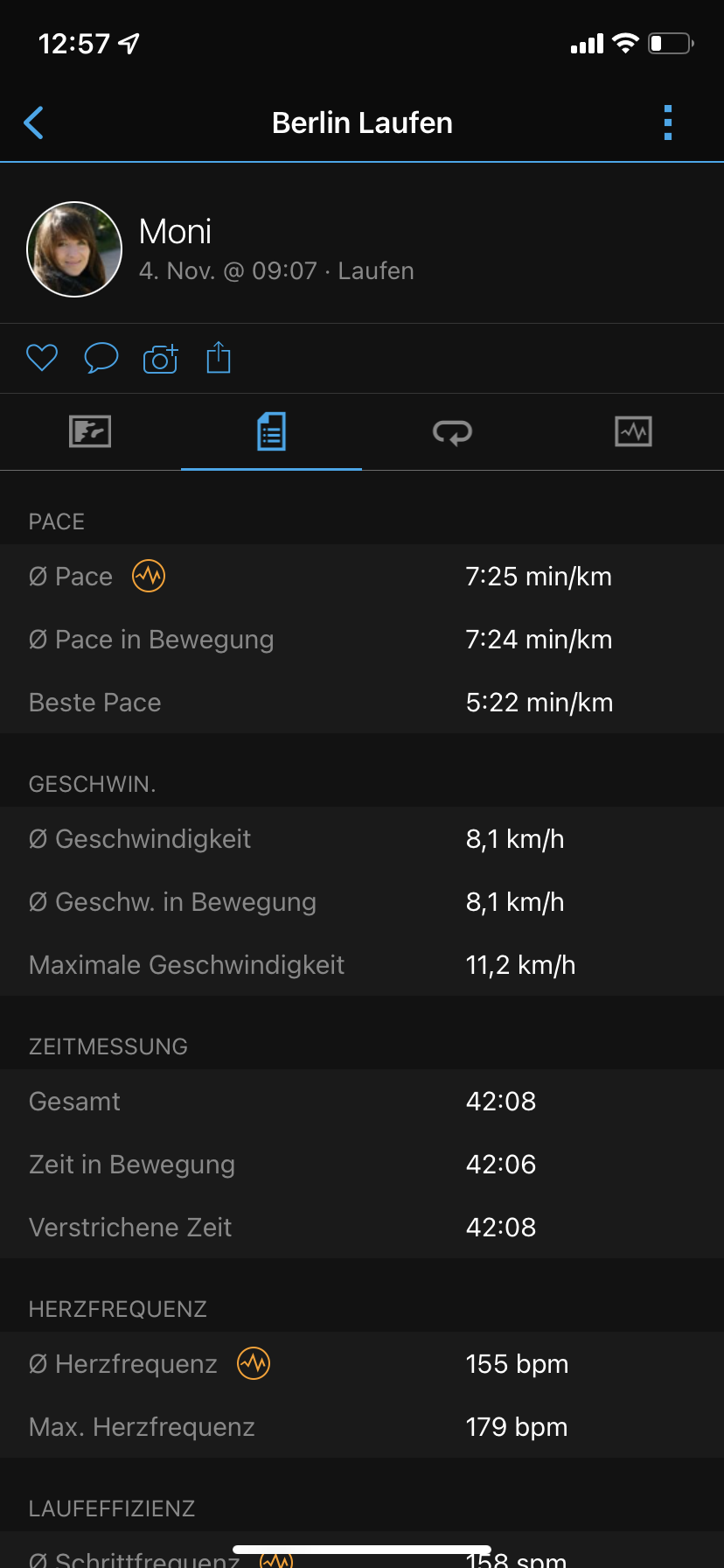
Task: Open the three-dot overflow menu
Action: point(668,123)
